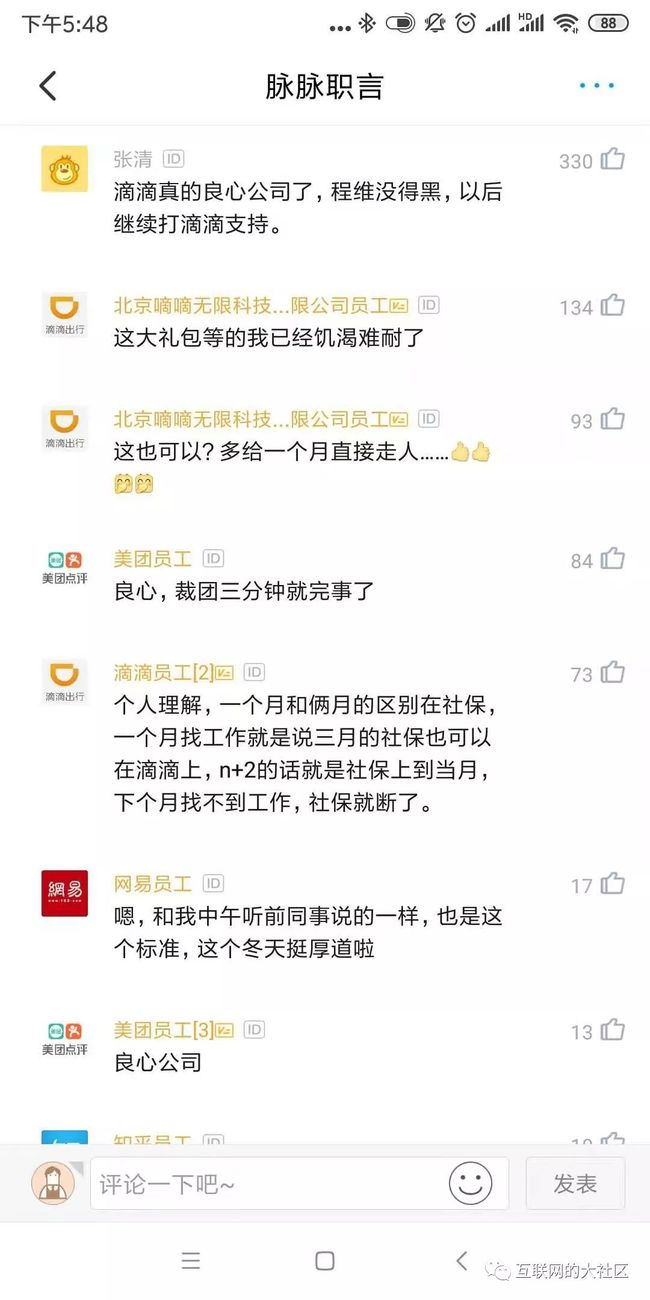Open the 网易员工 avatar
Viewport: 650px width, 1300px height.
click(64, 893)
